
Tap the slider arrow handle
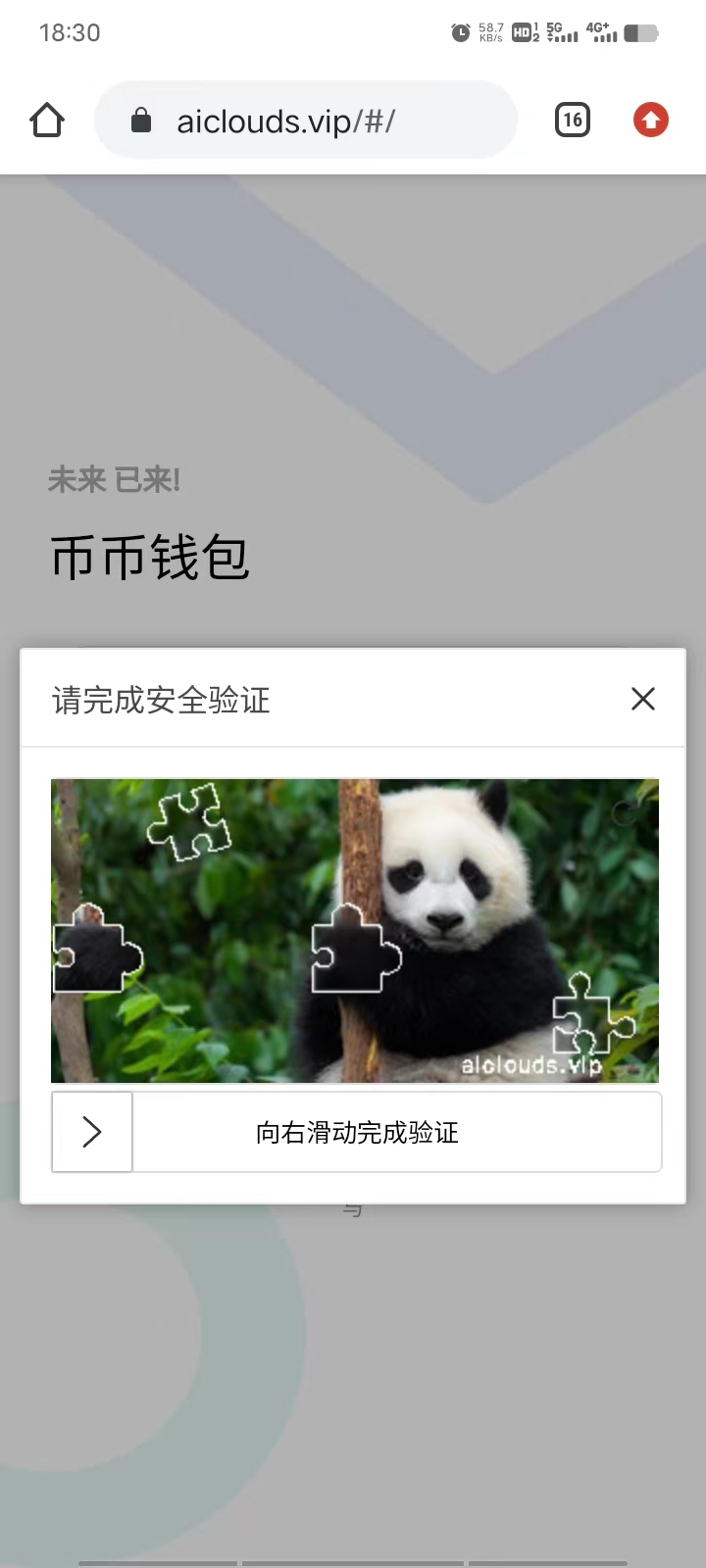tap(92, 1132)
